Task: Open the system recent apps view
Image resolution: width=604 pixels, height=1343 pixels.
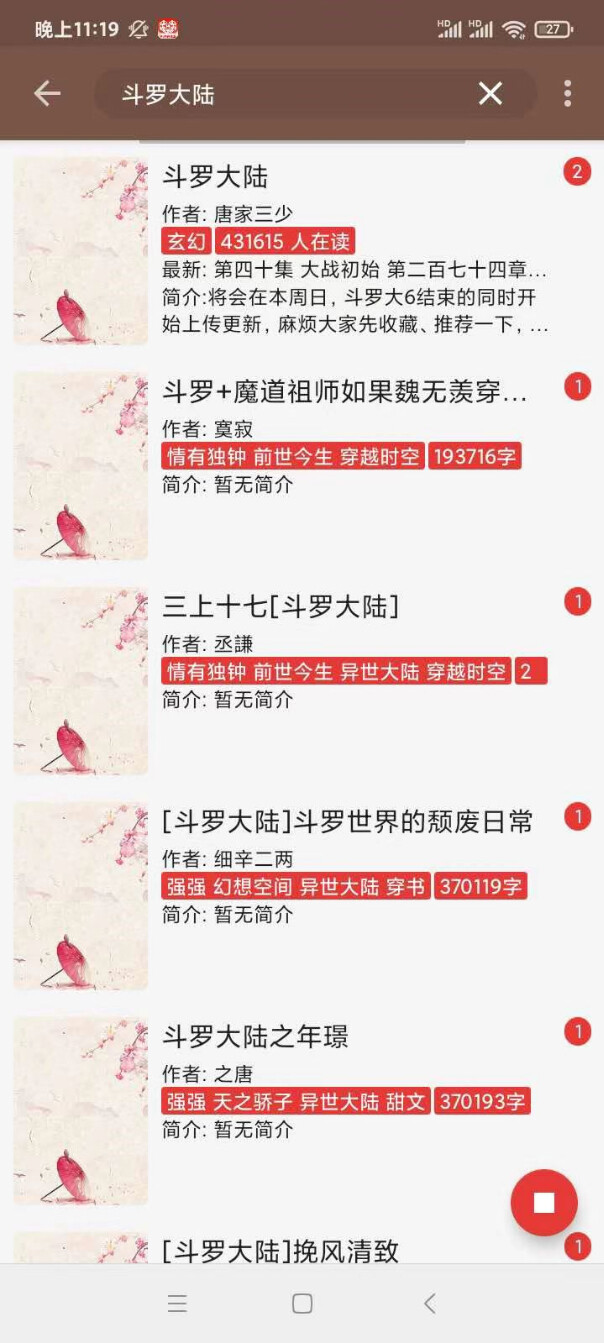Action: pyautogui.click(x=177, y=1303)
